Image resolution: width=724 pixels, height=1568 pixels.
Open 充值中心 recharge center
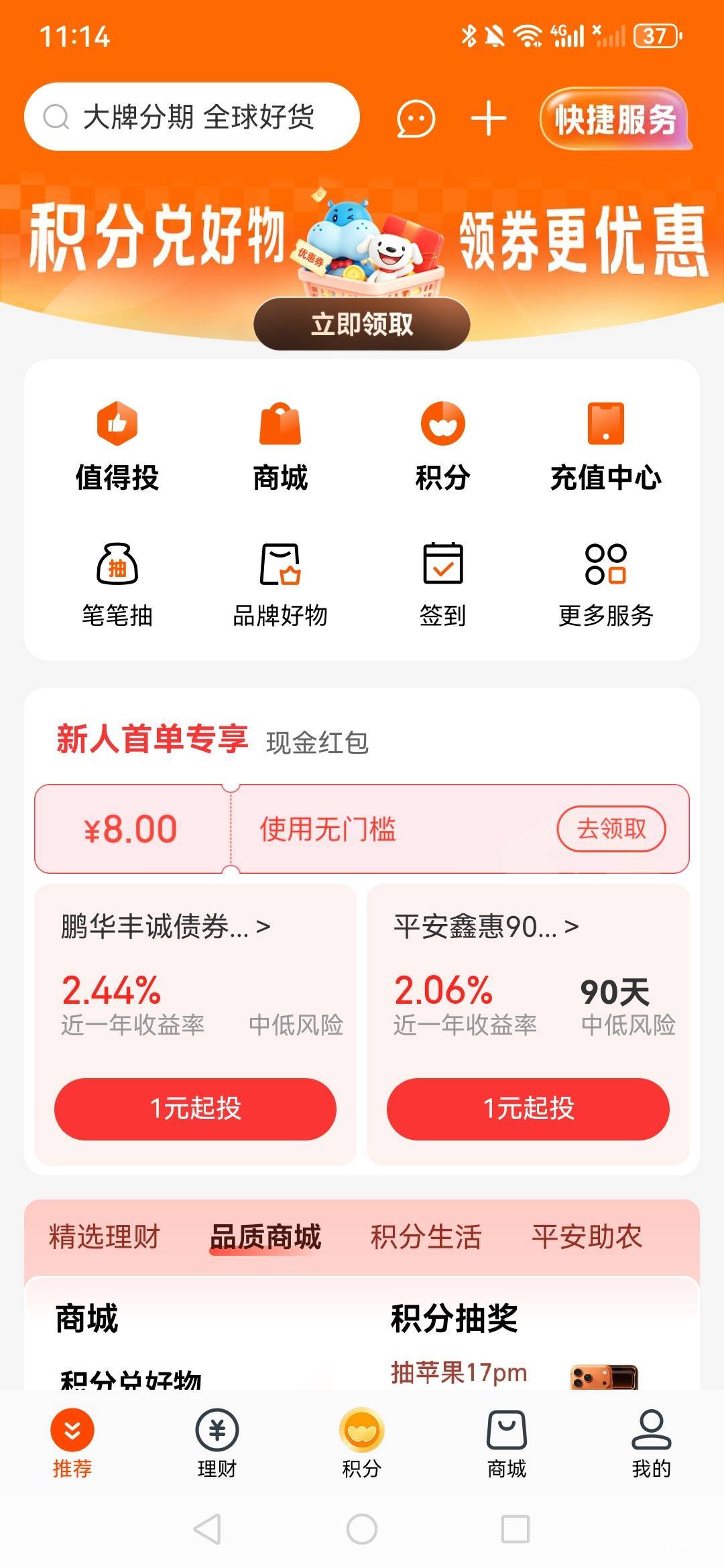606,447
